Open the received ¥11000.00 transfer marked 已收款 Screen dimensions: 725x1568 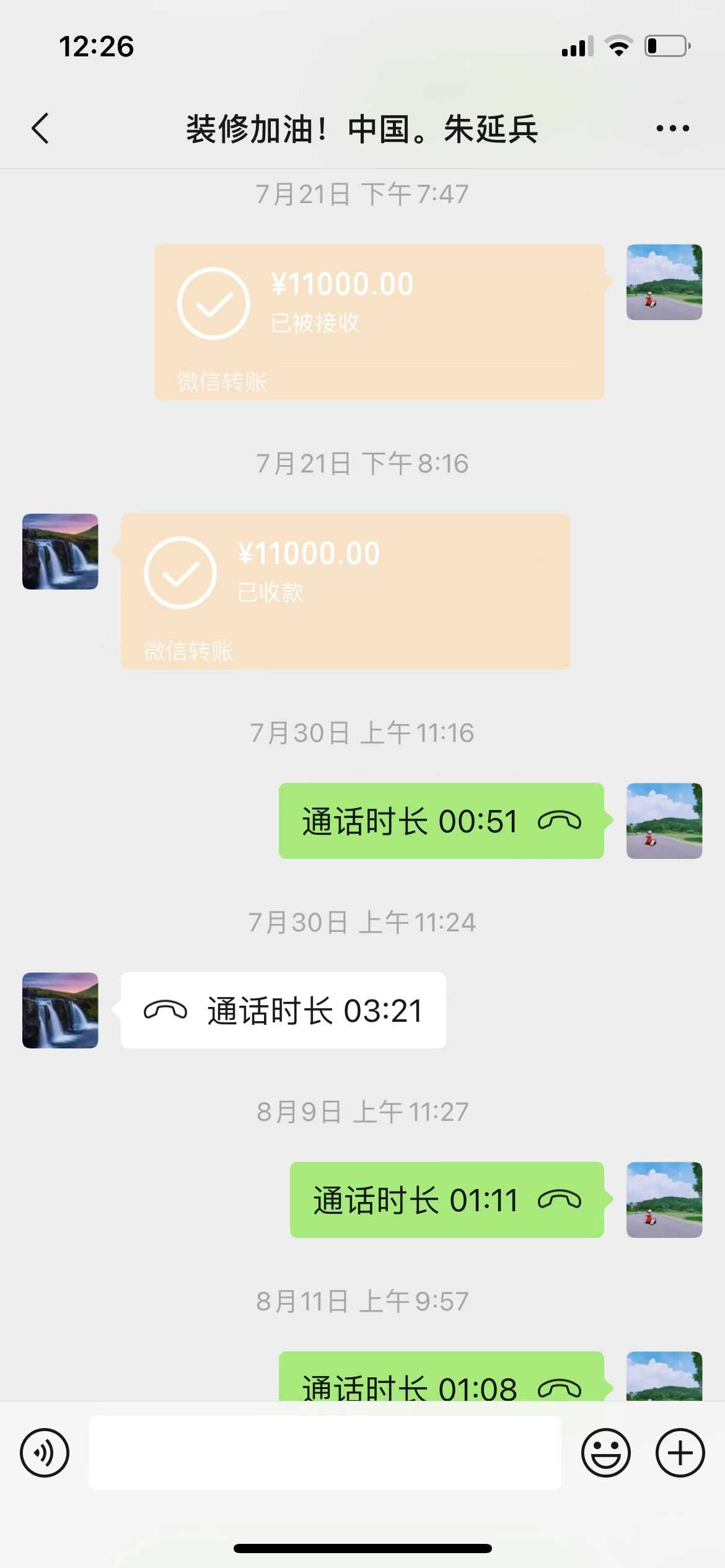coord(345,591)
